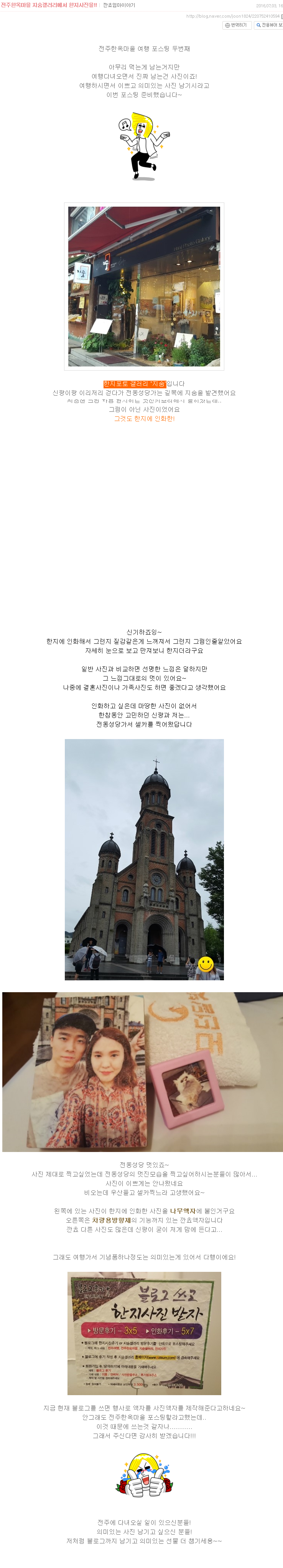283x1568 pixels.
Task: View the Jeondong Cathedral photo
Action: [144, 859]
